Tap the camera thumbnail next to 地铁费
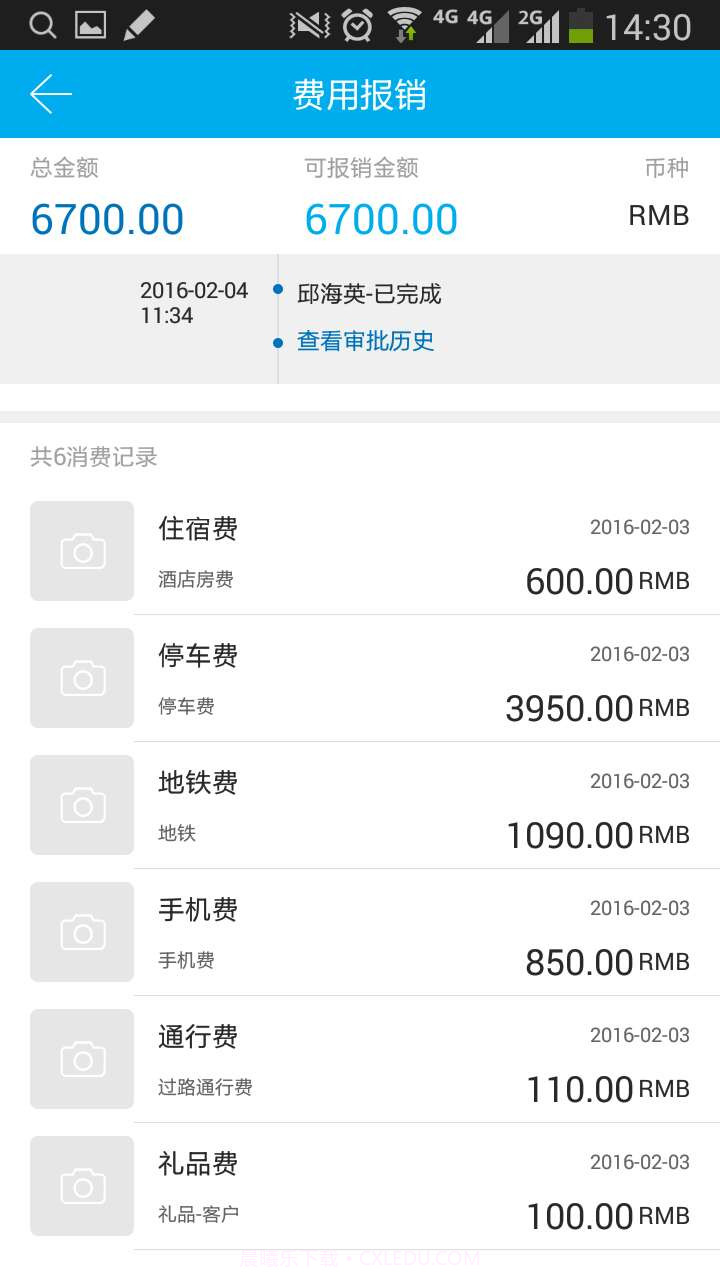 tap(82, 805)
